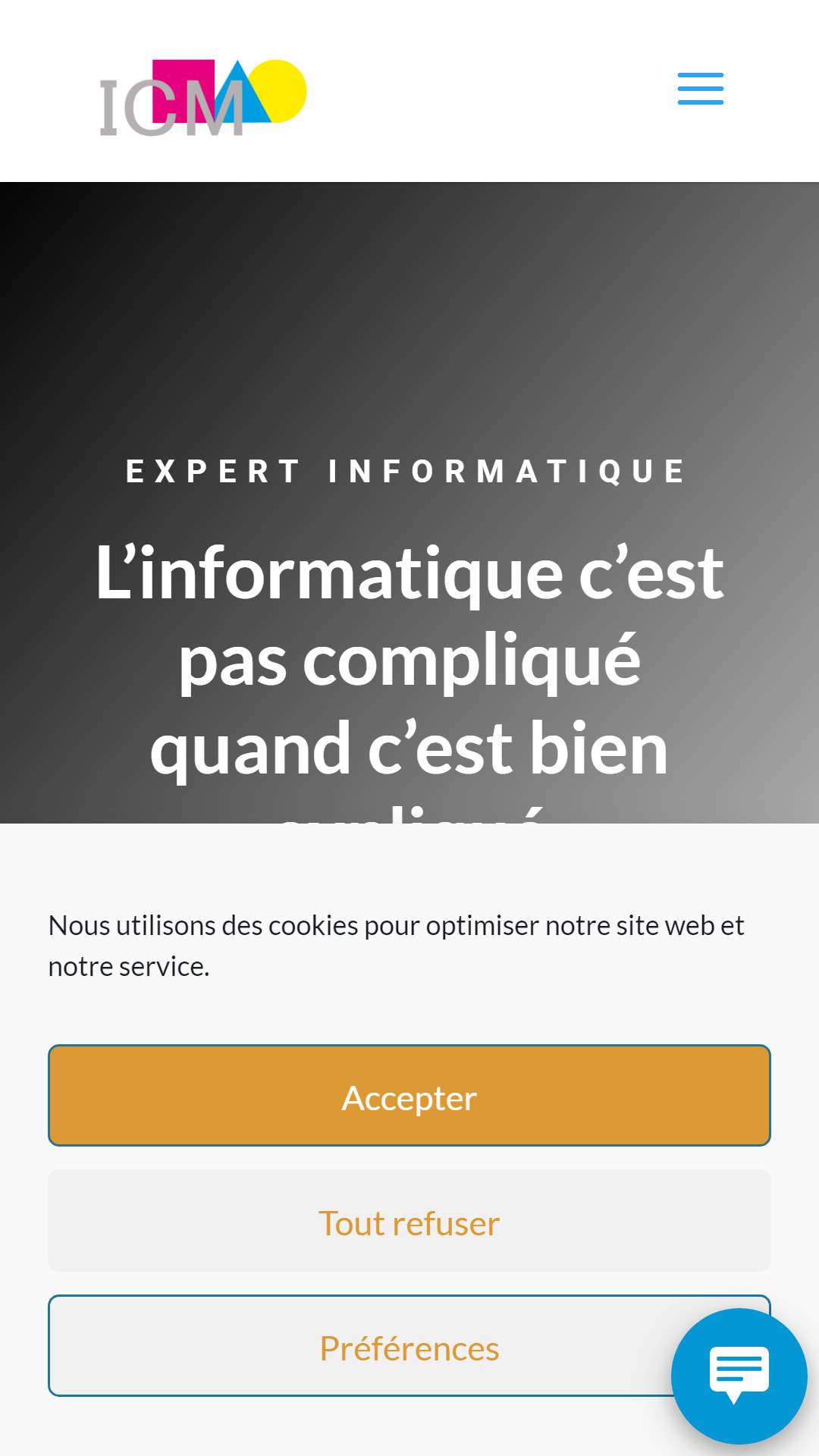Open the chat bubble widget

tap(739, 1376)
